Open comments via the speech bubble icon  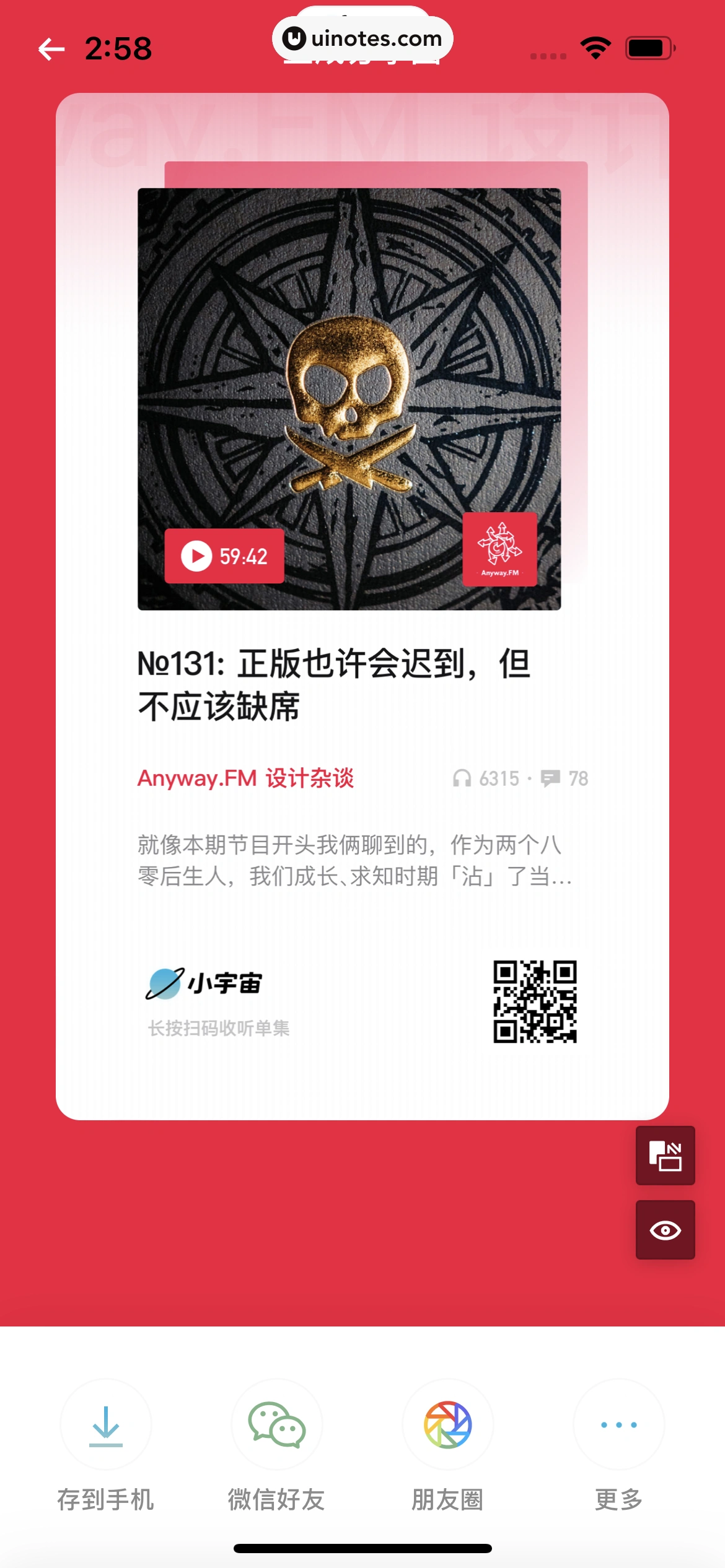pyautogui.click(x=550, y=779)
